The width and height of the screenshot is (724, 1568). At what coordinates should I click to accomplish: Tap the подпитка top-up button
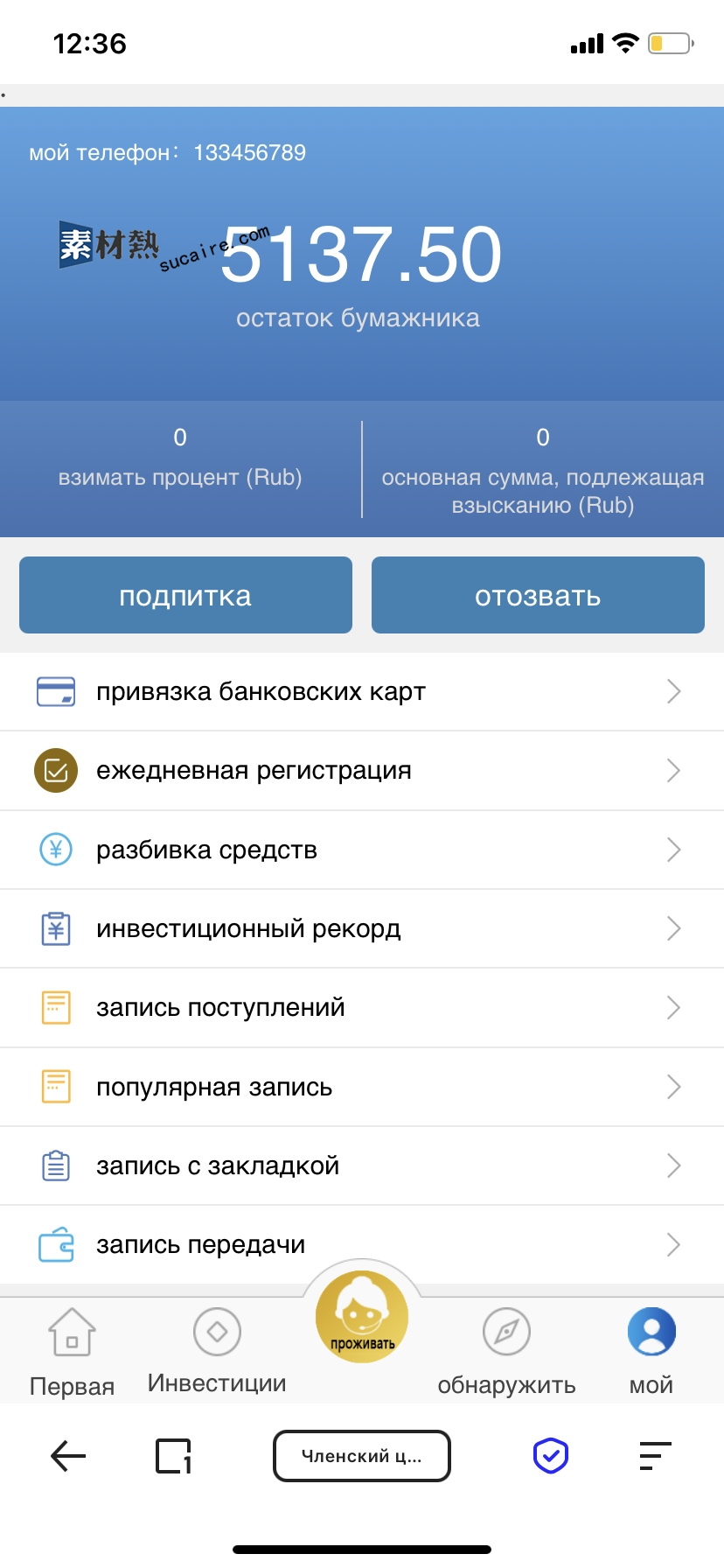click(185, 595)
